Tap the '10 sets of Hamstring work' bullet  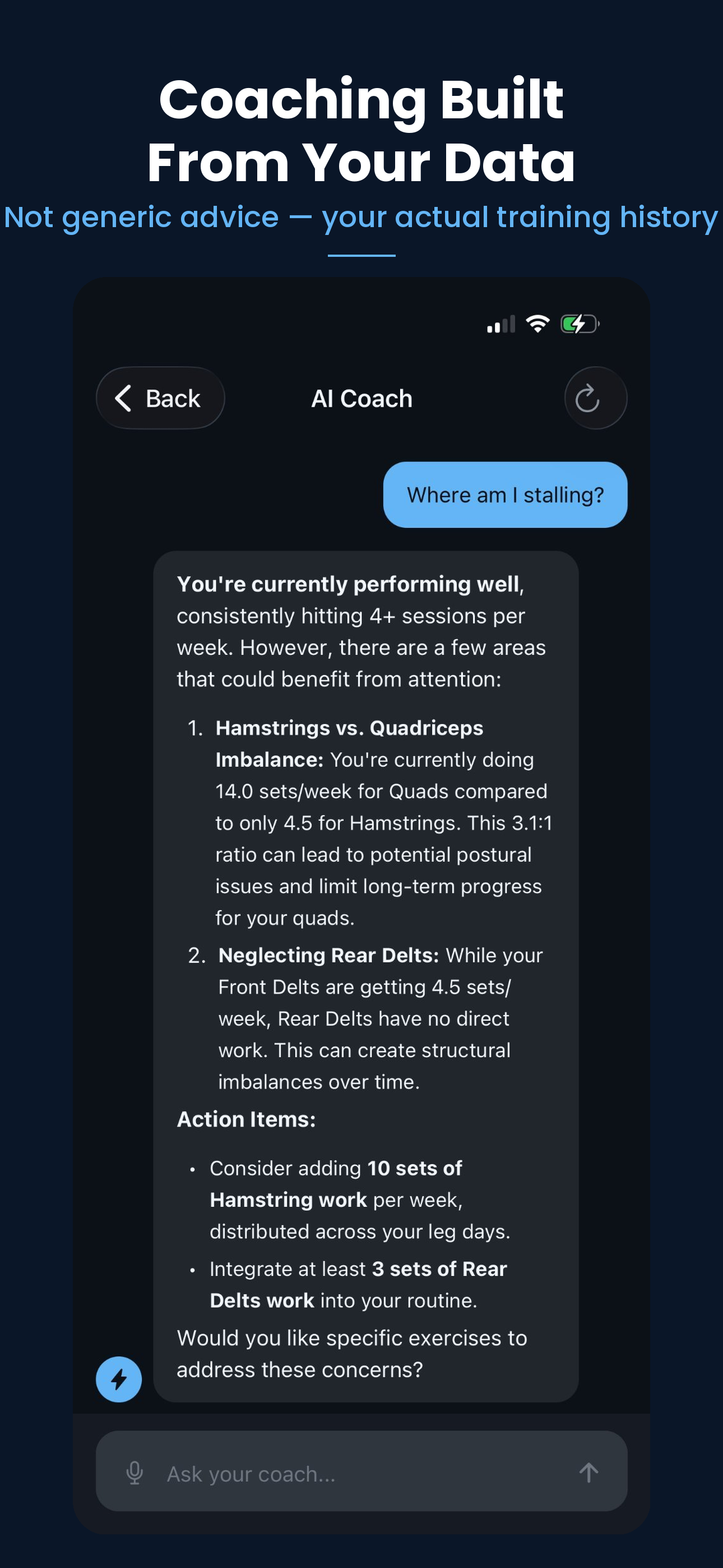[365, 1199]
